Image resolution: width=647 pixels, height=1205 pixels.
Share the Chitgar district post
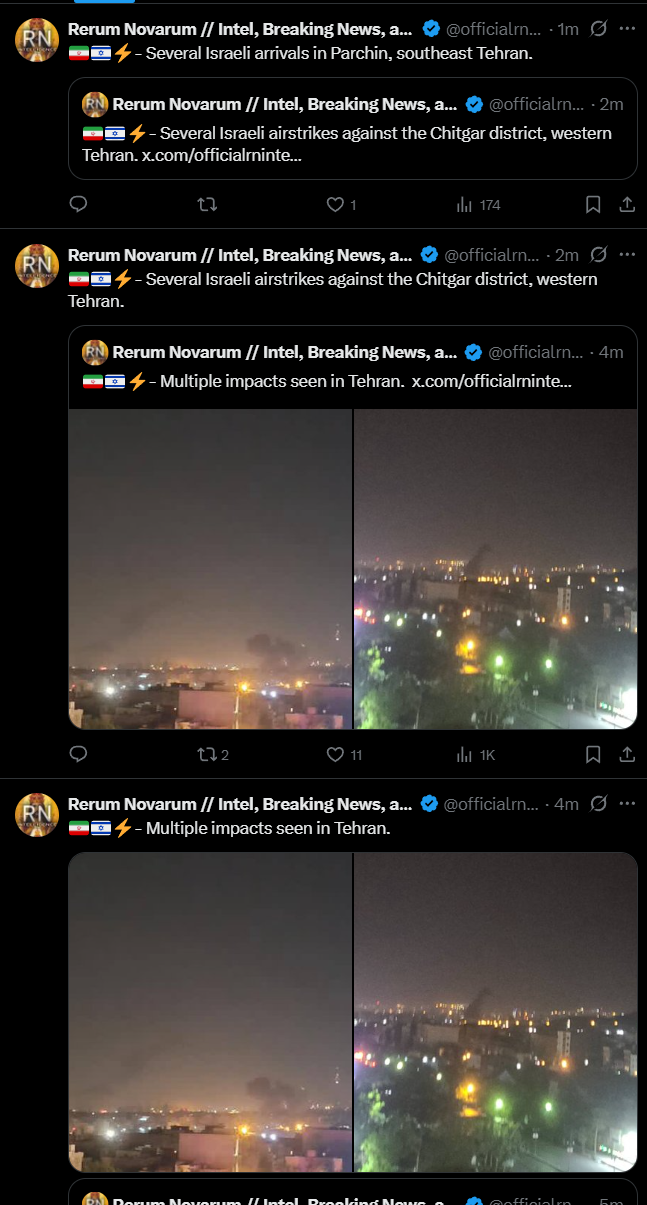[627, 754]
